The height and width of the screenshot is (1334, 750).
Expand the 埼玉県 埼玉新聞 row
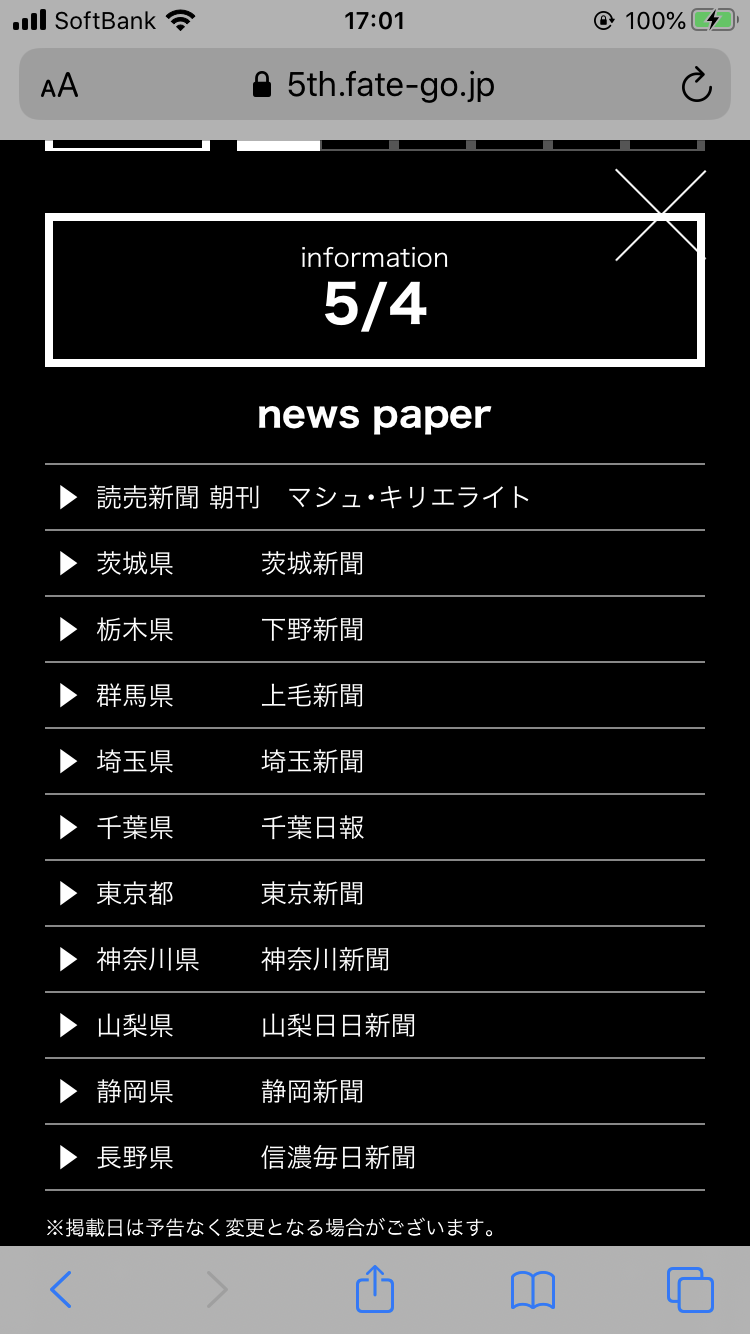[x=374, y=761]
